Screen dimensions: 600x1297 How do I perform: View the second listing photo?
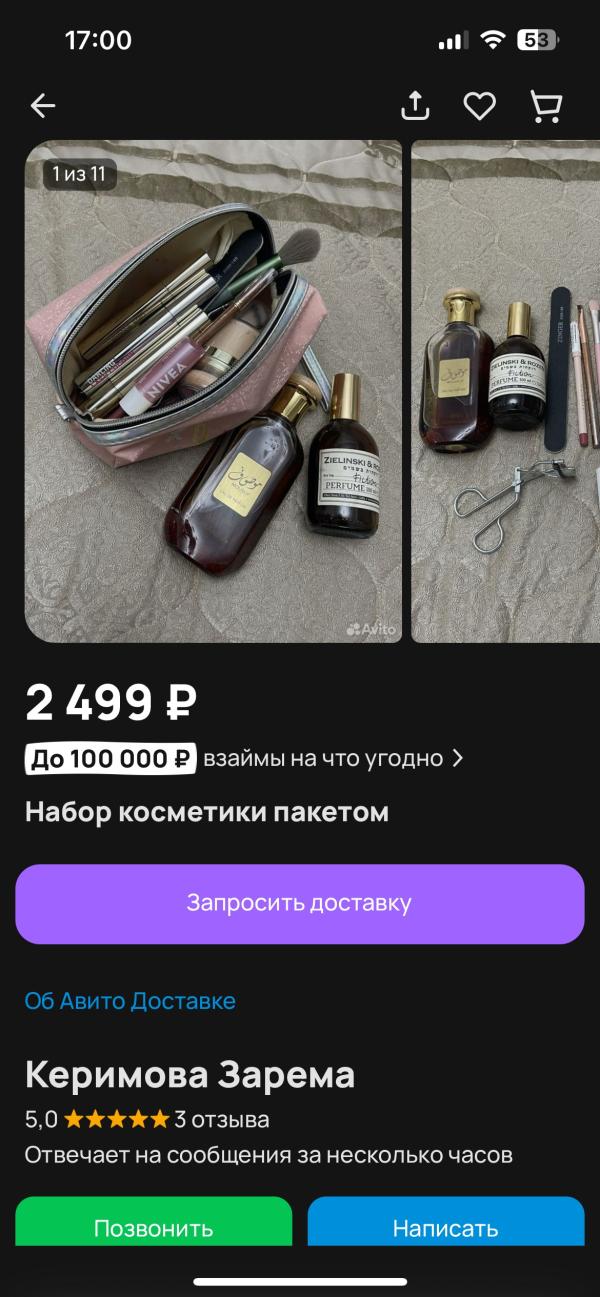point(505,391)
